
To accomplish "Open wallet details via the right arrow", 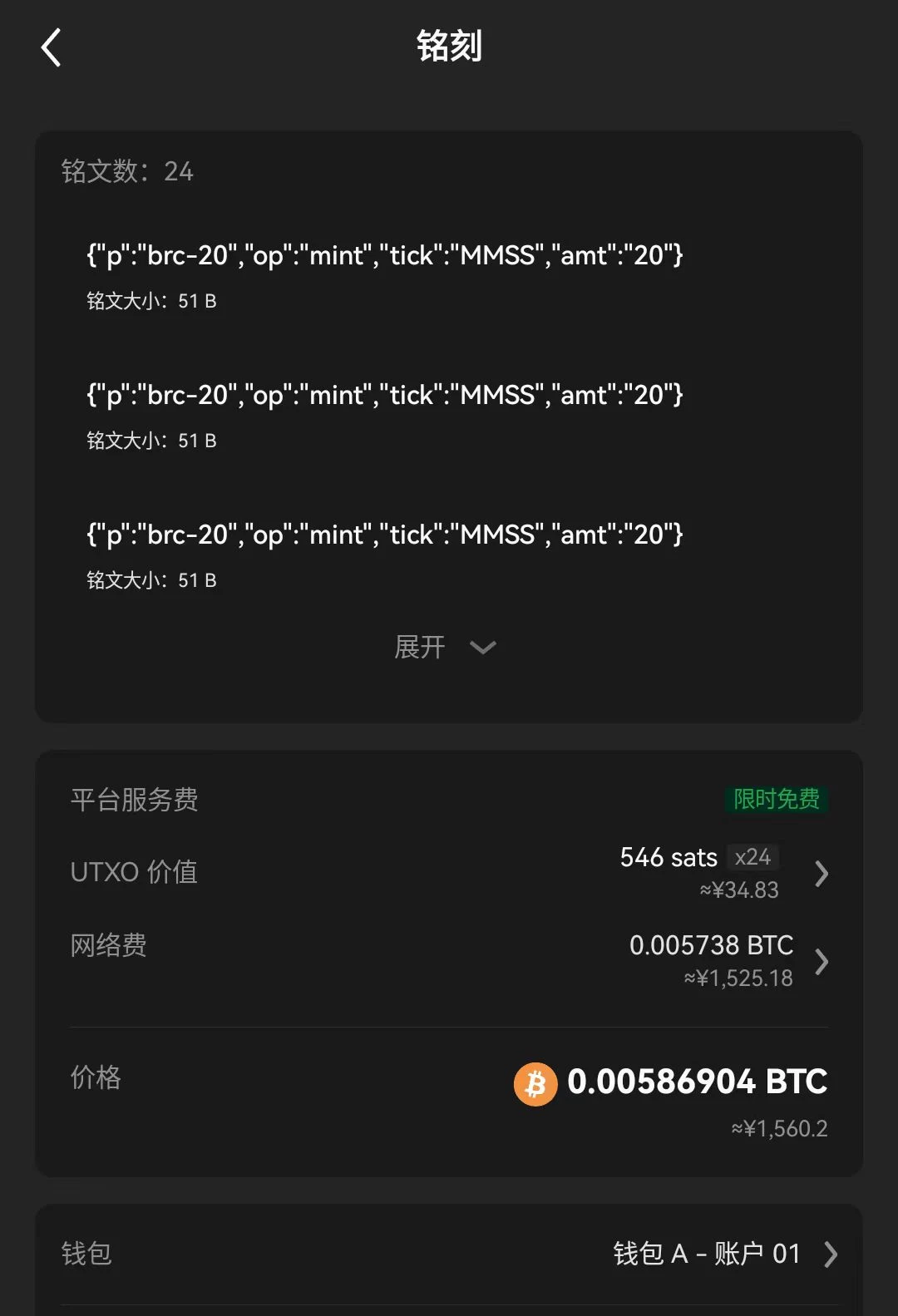I will (831, 1254).
